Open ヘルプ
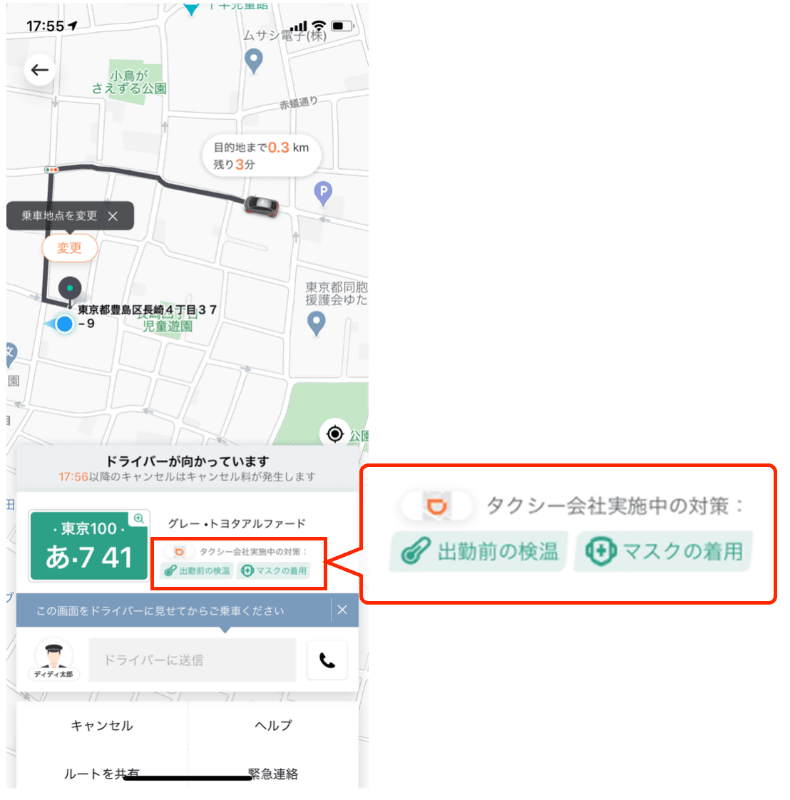 pyautogui.click(x=273, y=725)
